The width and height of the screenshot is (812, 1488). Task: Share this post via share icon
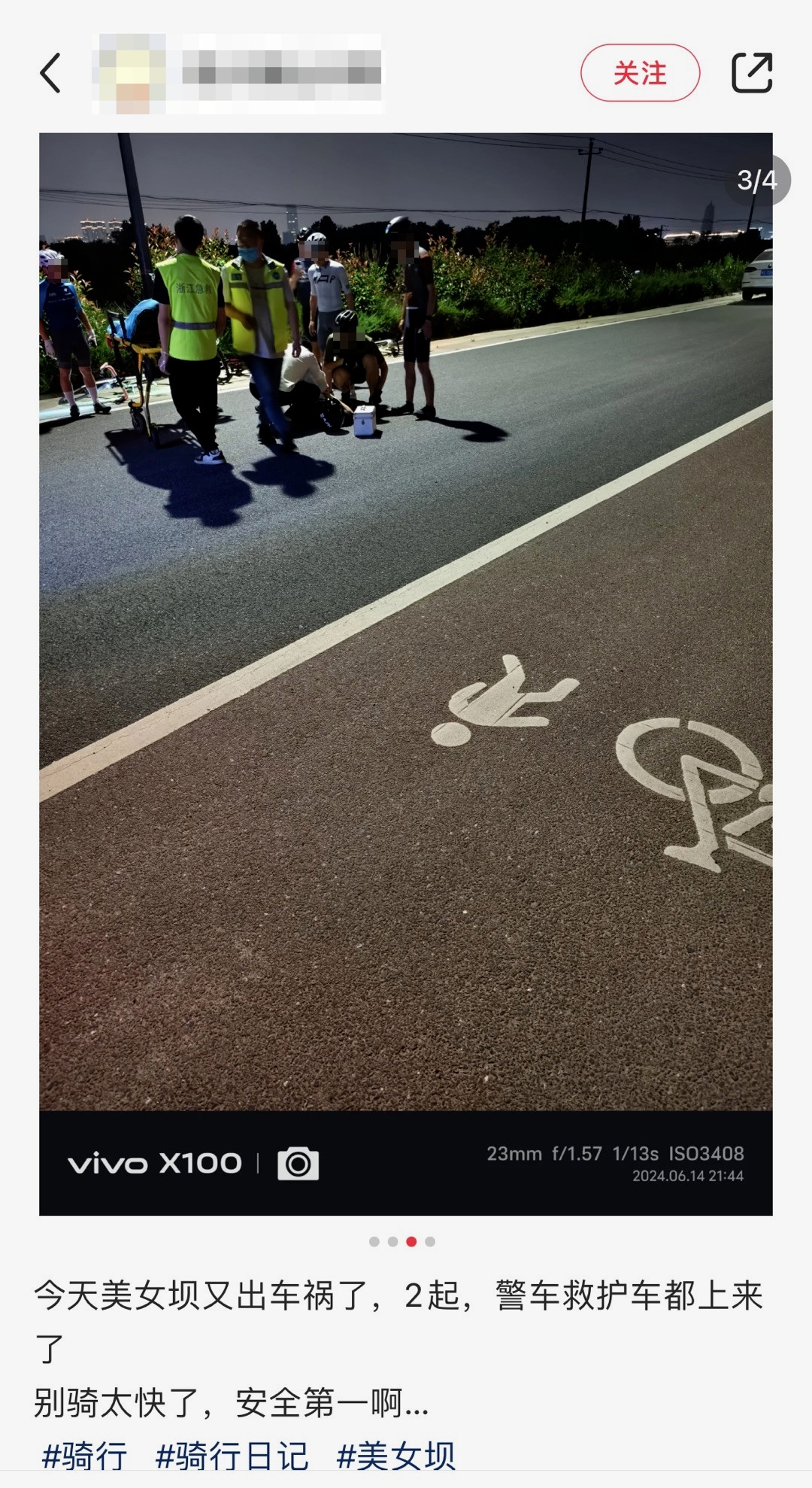click(x=752, y=73)
